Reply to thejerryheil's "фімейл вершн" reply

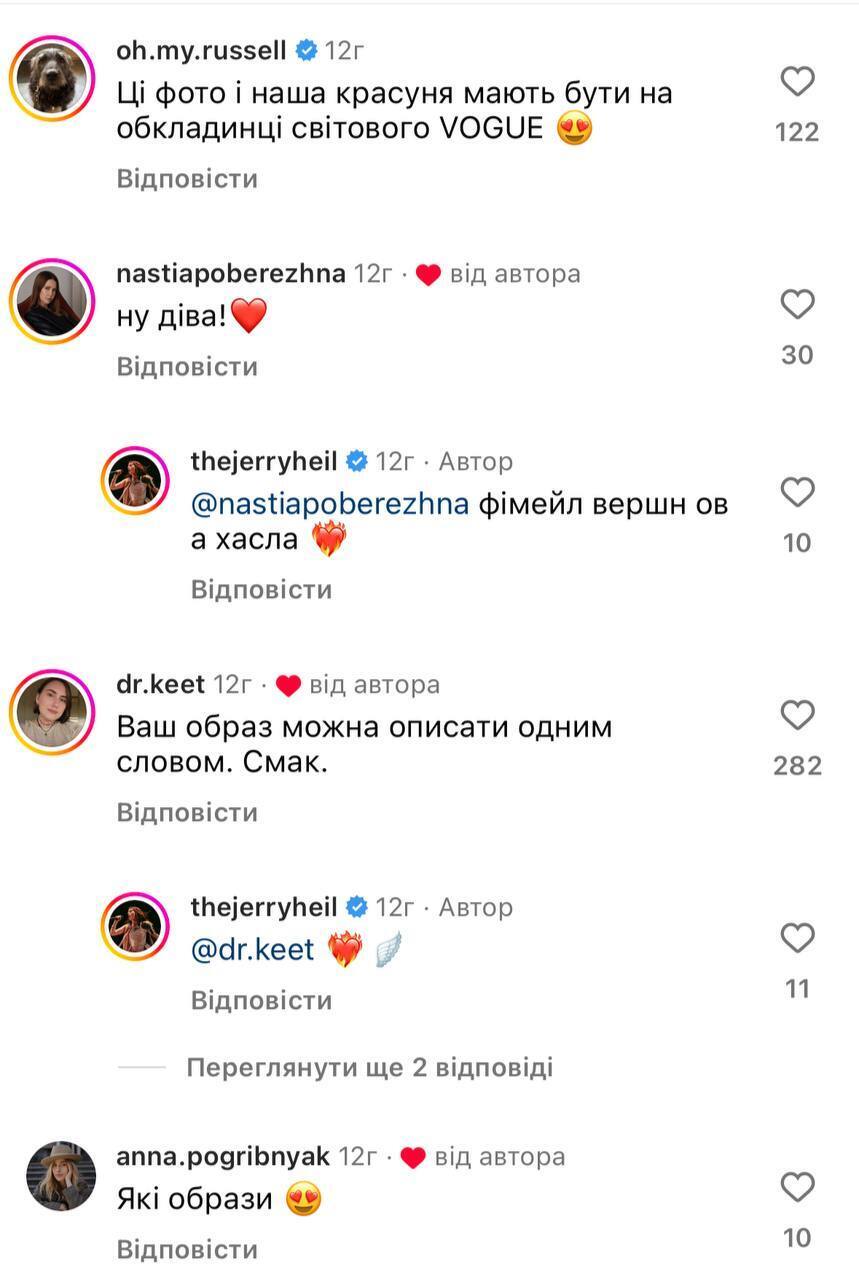261,590
